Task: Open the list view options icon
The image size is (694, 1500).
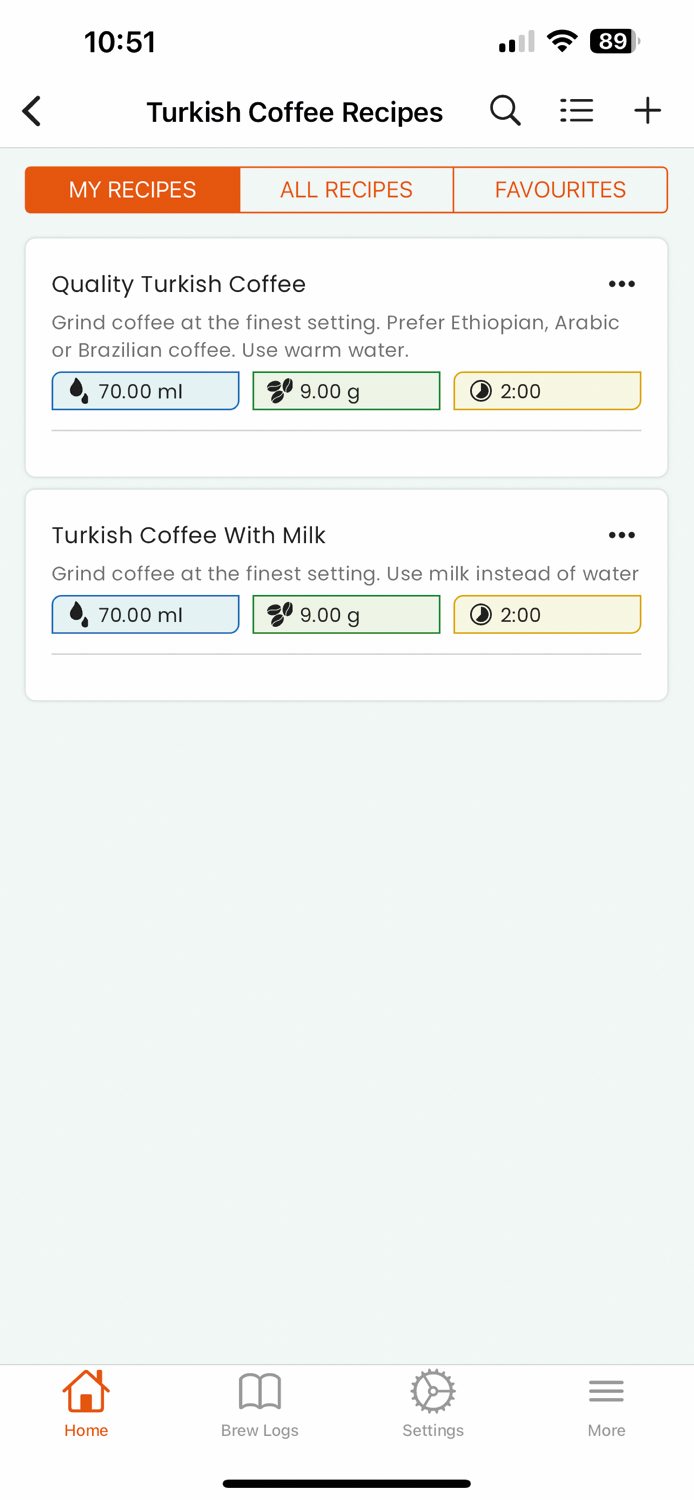Action: point(576,111)
